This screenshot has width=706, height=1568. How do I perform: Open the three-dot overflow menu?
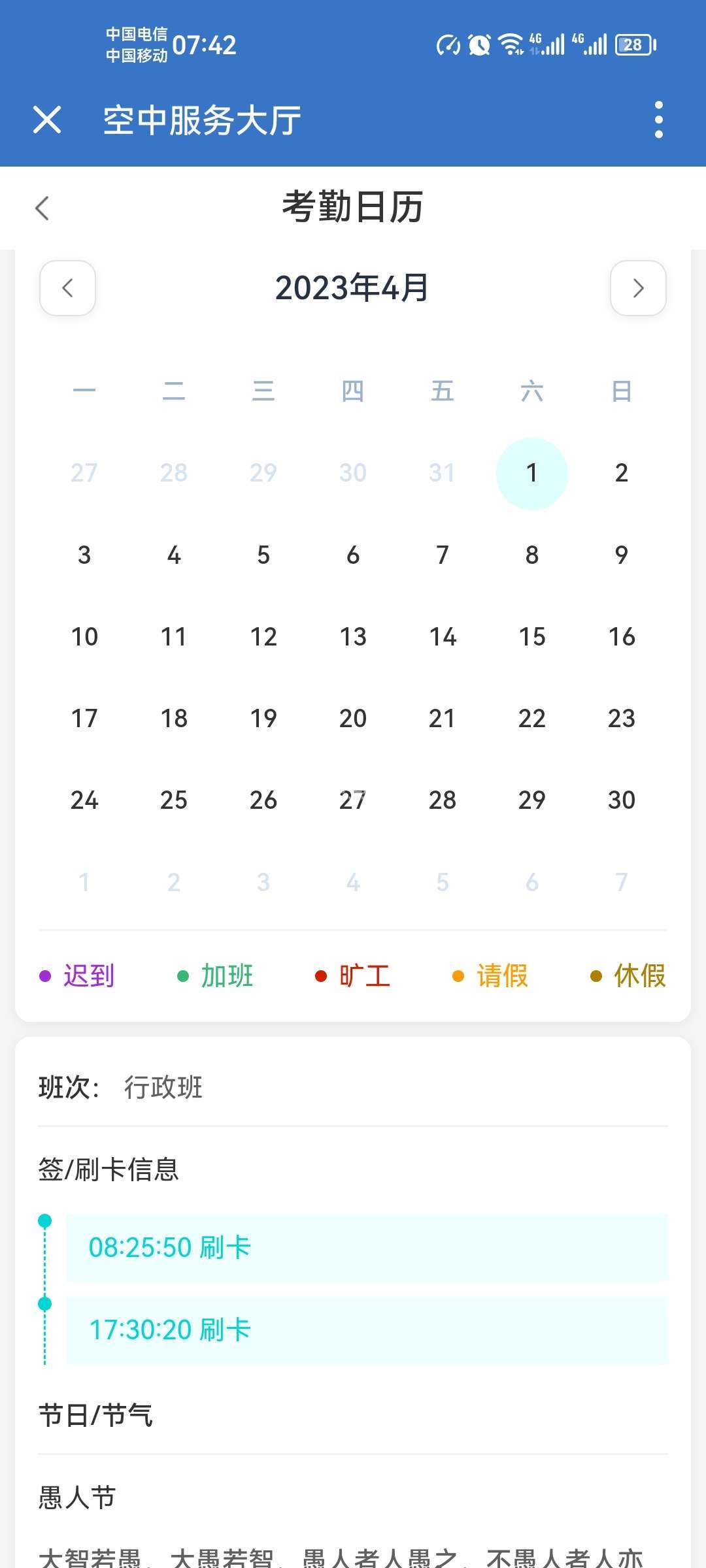point(658,120)
